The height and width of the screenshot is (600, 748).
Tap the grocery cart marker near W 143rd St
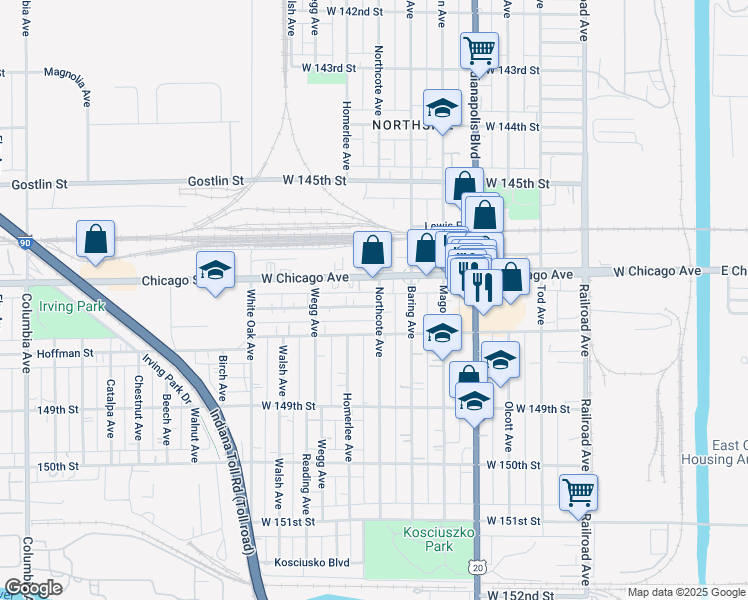[480, 50]
